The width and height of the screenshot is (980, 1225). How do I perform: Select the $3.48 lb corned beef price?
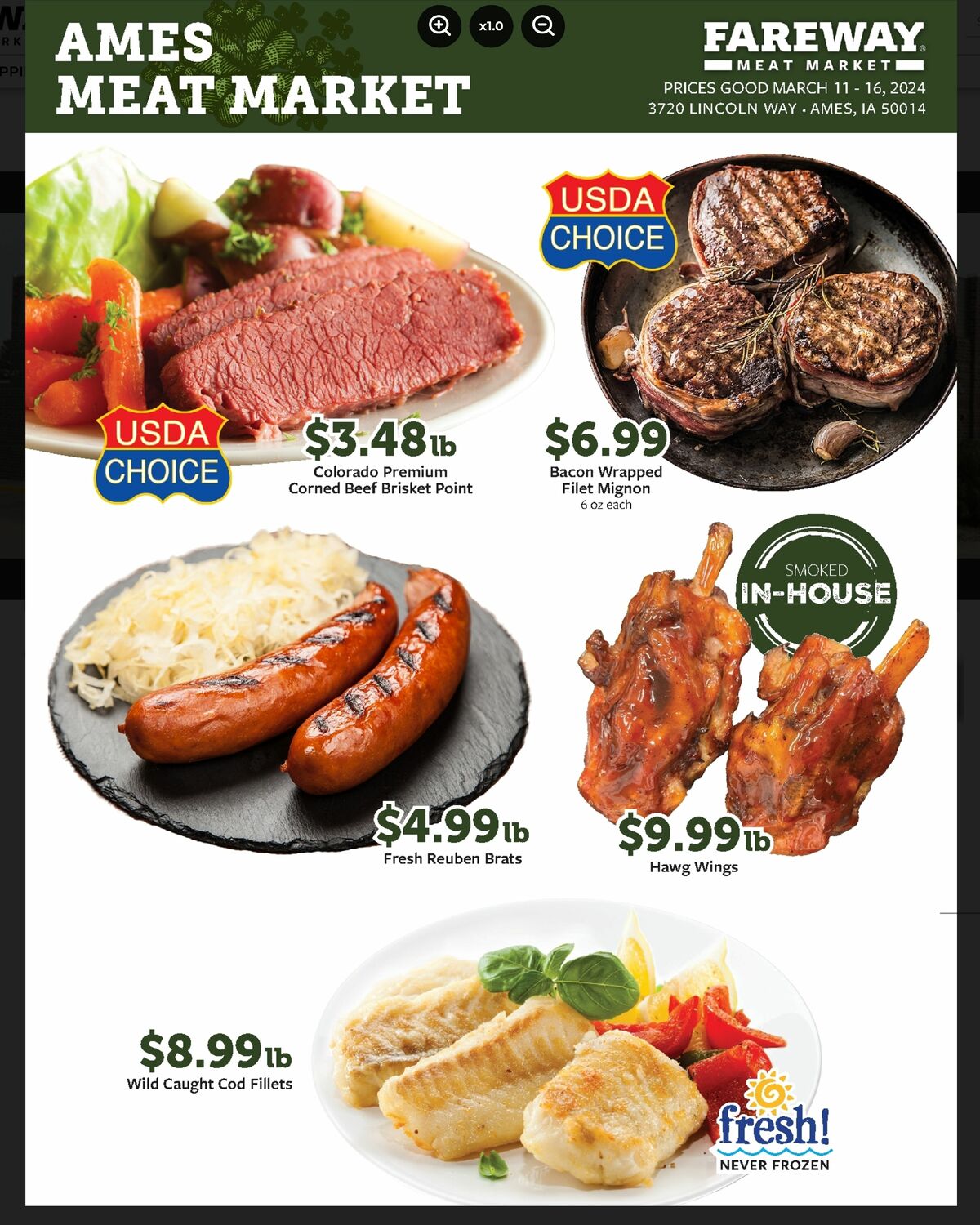378,439
